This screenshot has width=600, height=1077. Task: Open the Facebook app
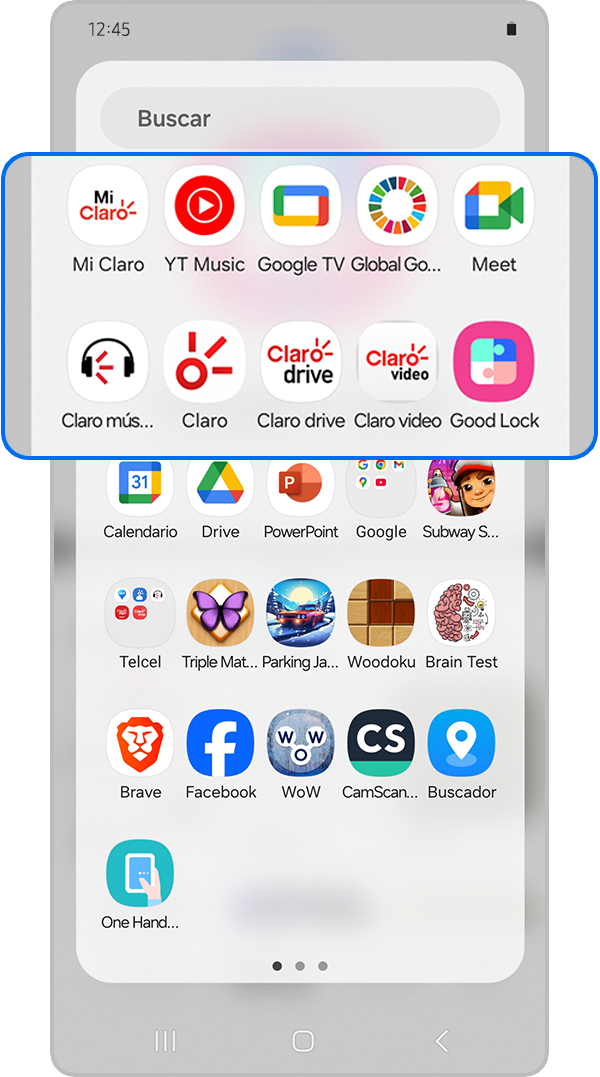tap(220, 743)
